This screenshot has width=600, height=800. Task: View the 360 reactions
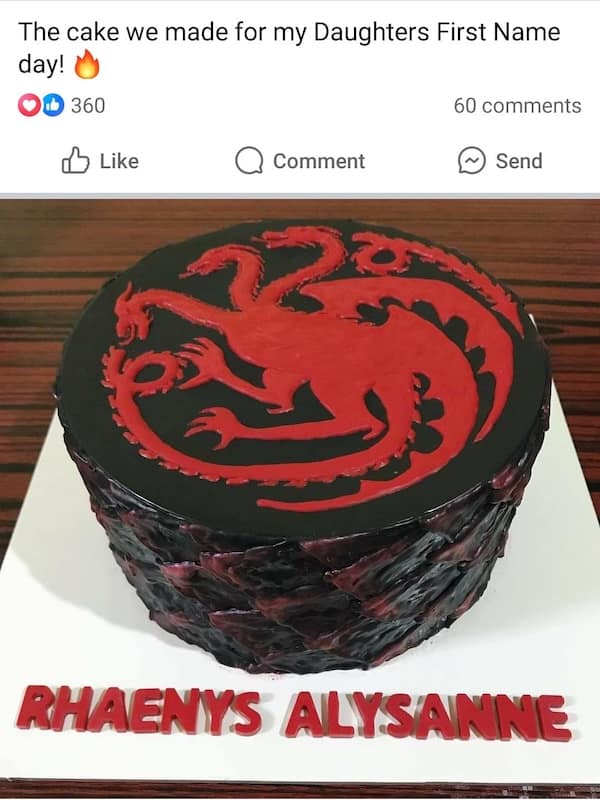tap(62, 105)
